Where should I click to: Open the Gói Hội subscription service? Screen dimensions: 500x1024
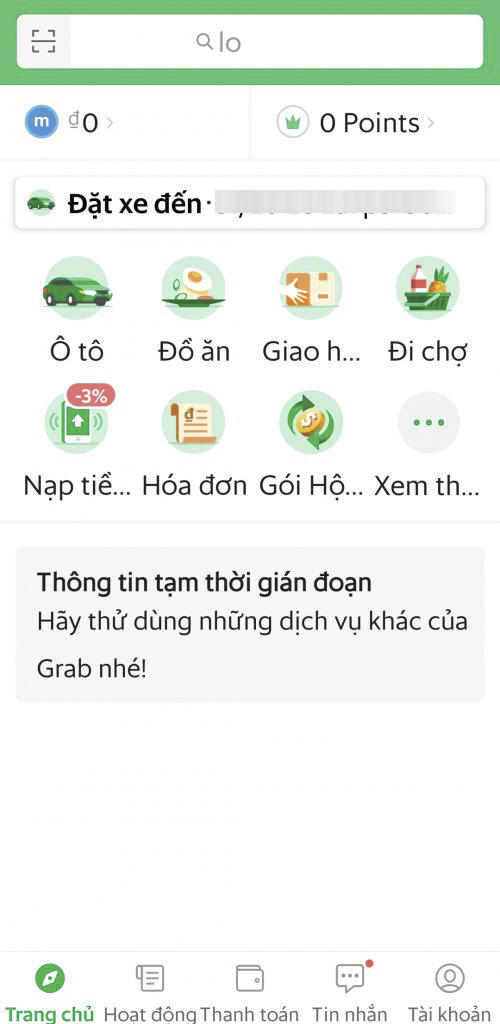[x=311, y=444]
